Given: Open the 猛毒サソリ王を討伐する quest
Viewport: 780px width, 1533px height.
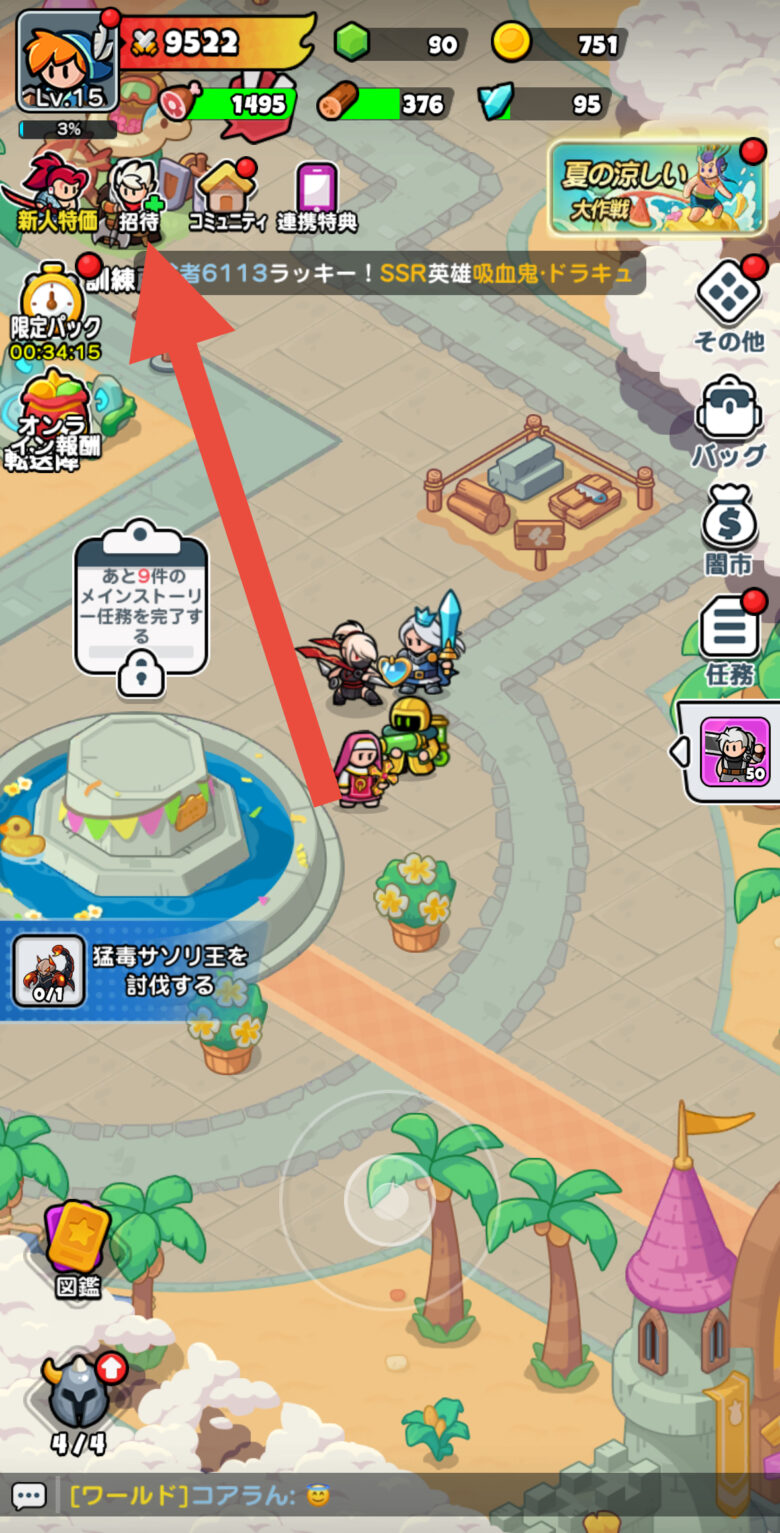Looking at the screenshot, I should click(x=130, y=970).
